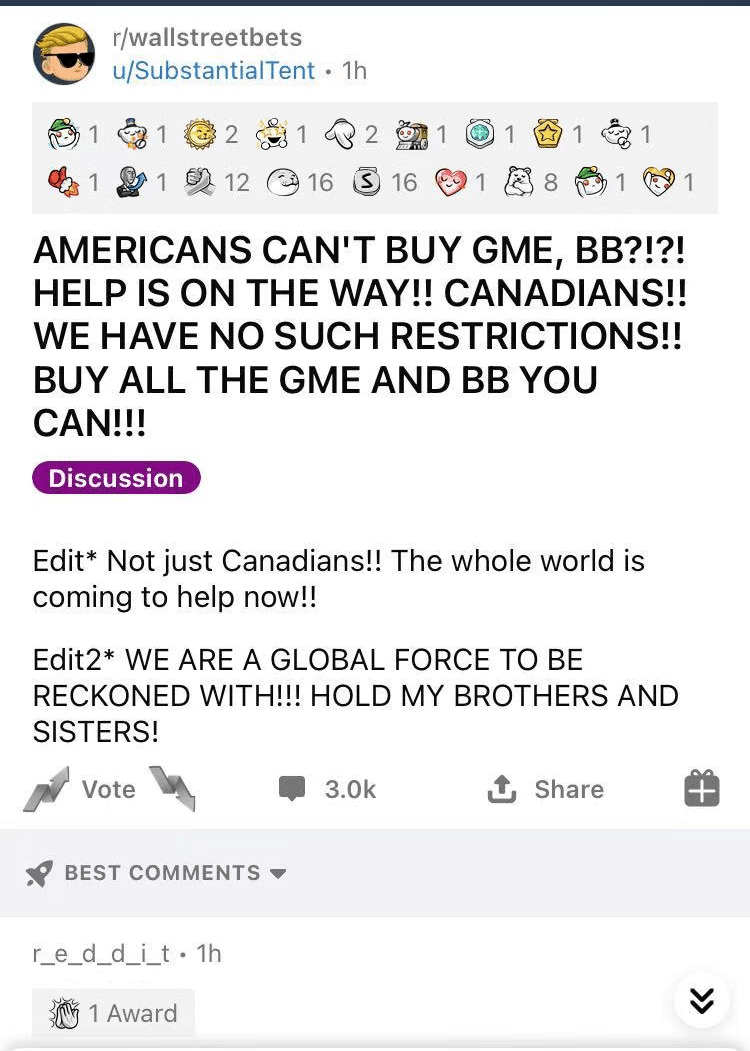
Task: View the 1 Award on the comment
Action: point(113,1013)
